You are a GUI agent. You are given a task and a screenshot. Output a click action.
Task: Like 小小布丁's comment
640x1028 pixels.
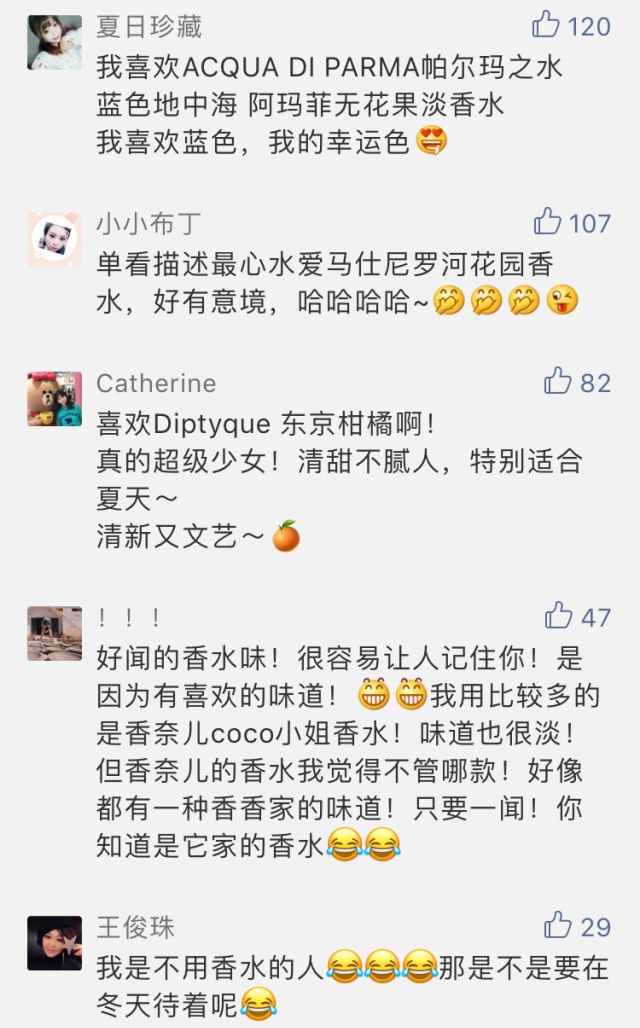(548, 221)
